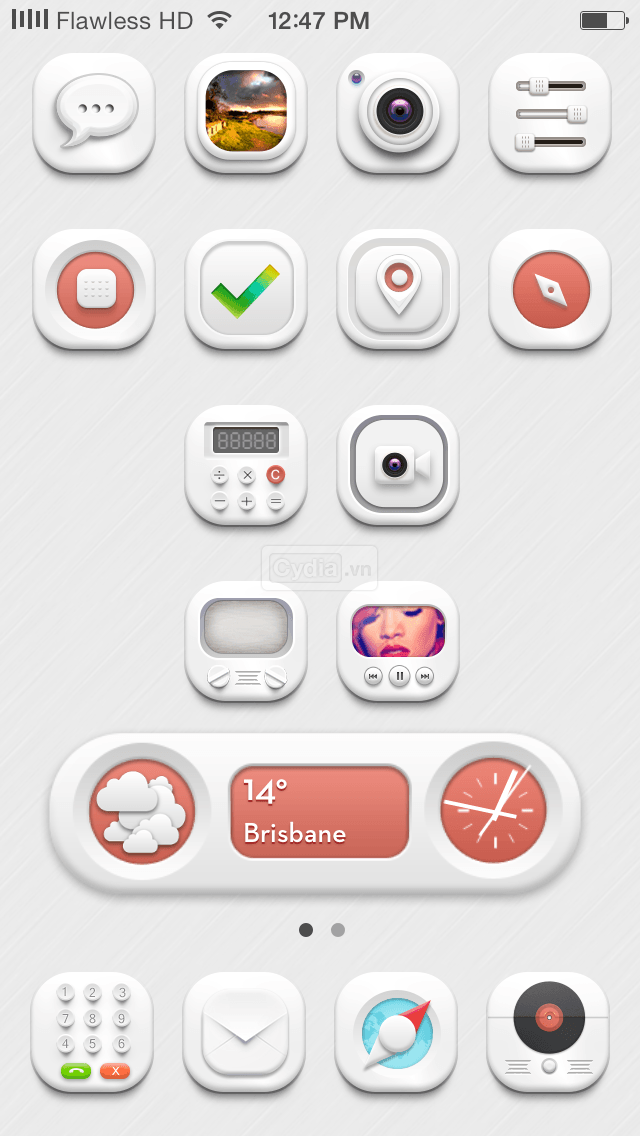This screenshot has width=640, height=1136.
Task: Open the video camera FaceTime app
Action: [x=398, y=465]
